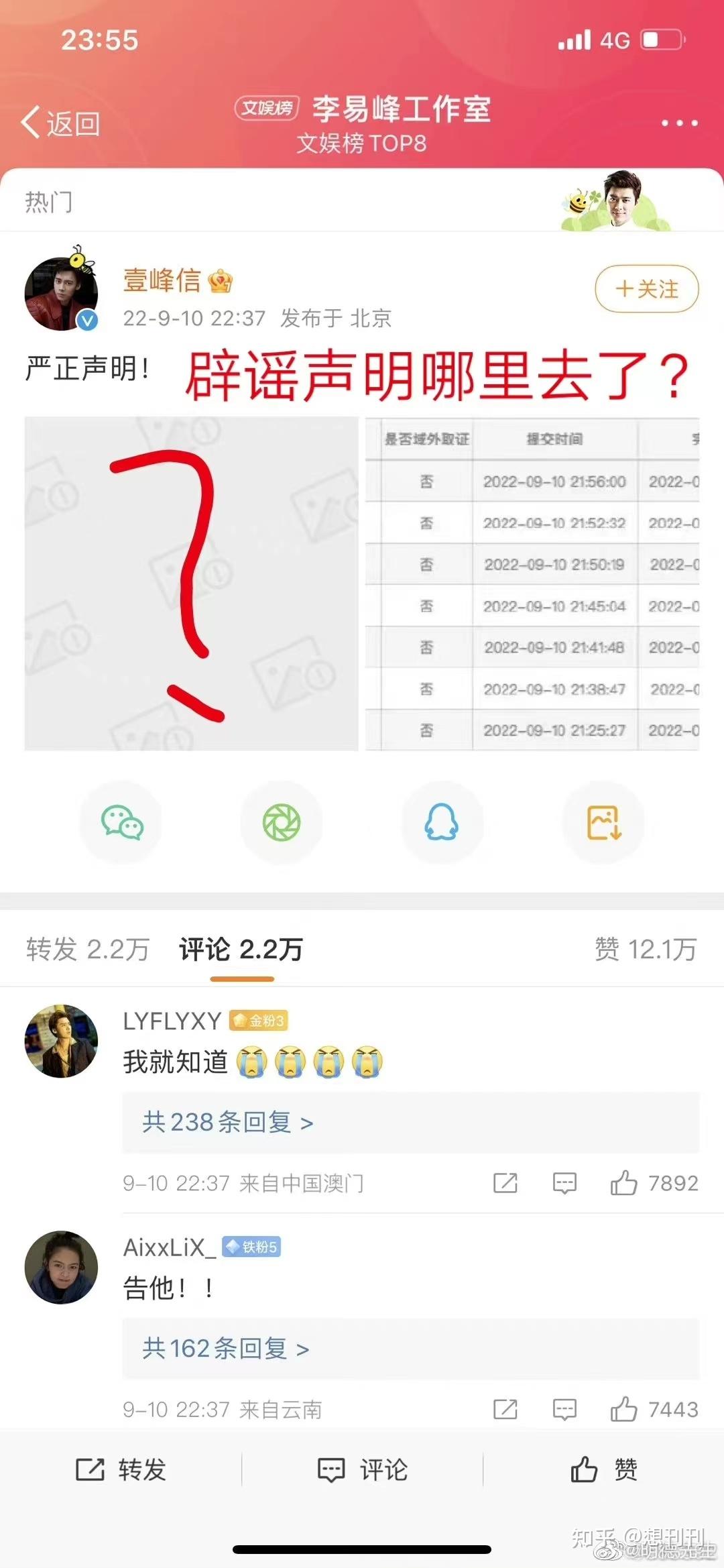This screenshot has height=1568, width=724.
Task: Switch to the 评论 2.2万 tab
Action: (x=241, y=949)
